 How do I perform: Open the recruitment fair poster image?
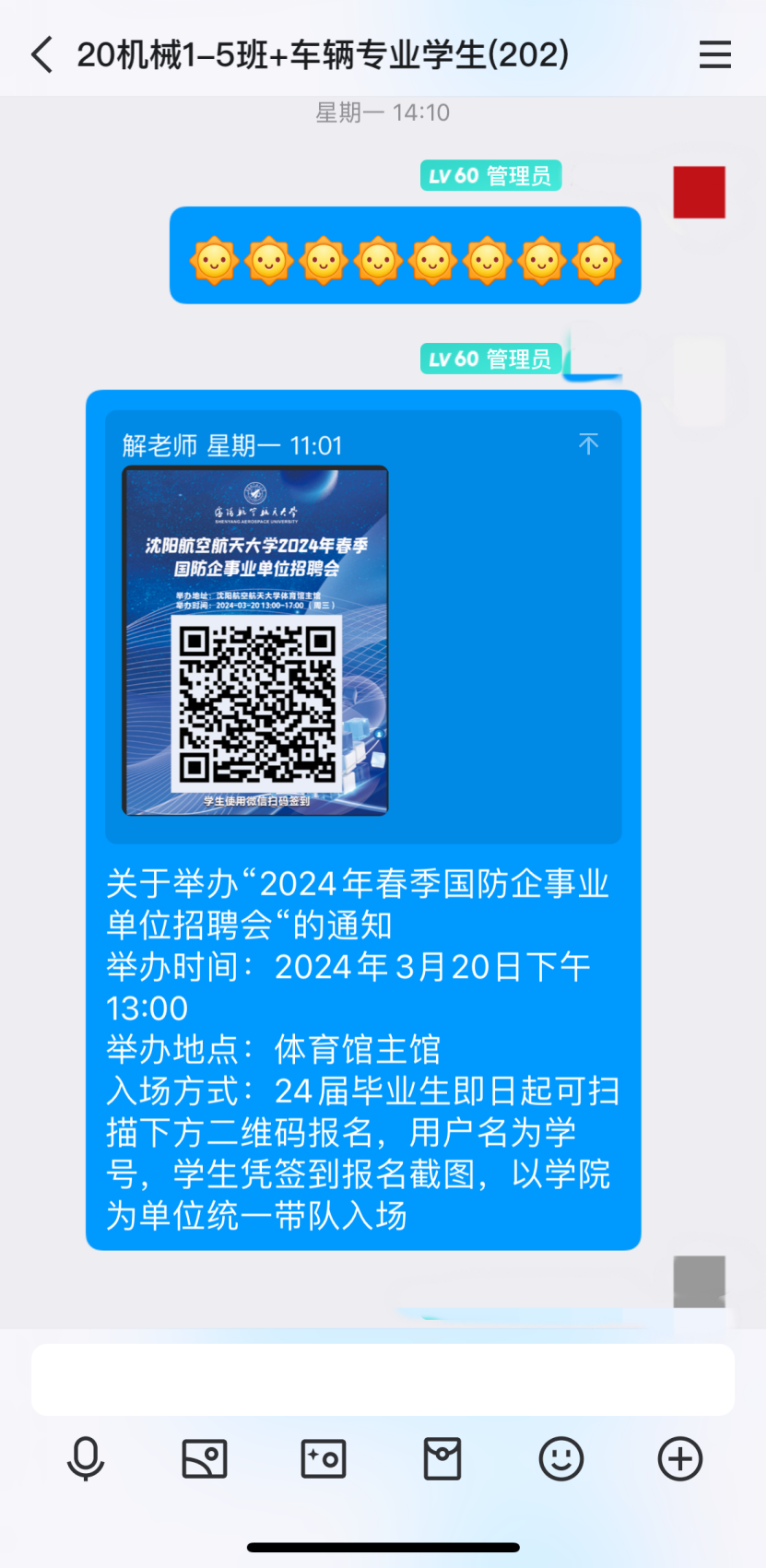coord(255,641)
